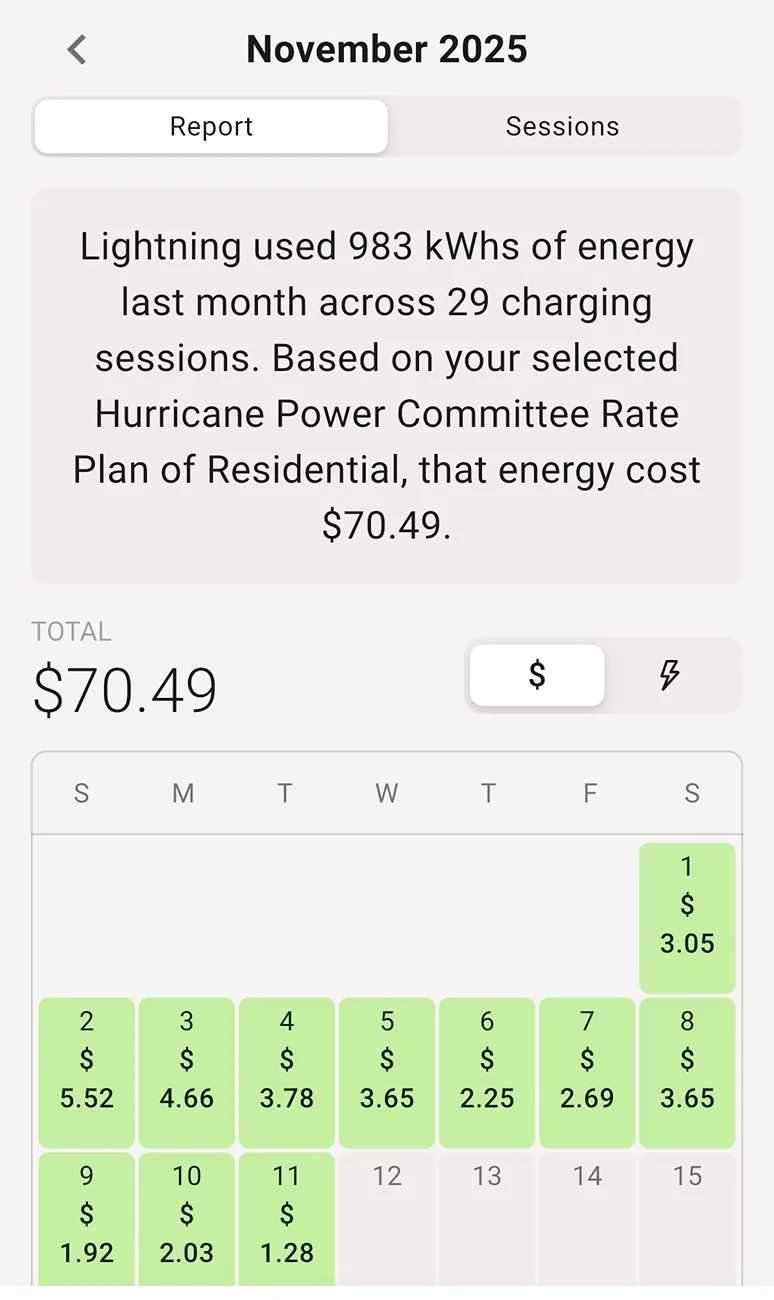The height and width of the screenshot is (1300, 774).
Task: Navigate back using the chevron arrow
Action: pyautogui.click(x=75, y=48)
